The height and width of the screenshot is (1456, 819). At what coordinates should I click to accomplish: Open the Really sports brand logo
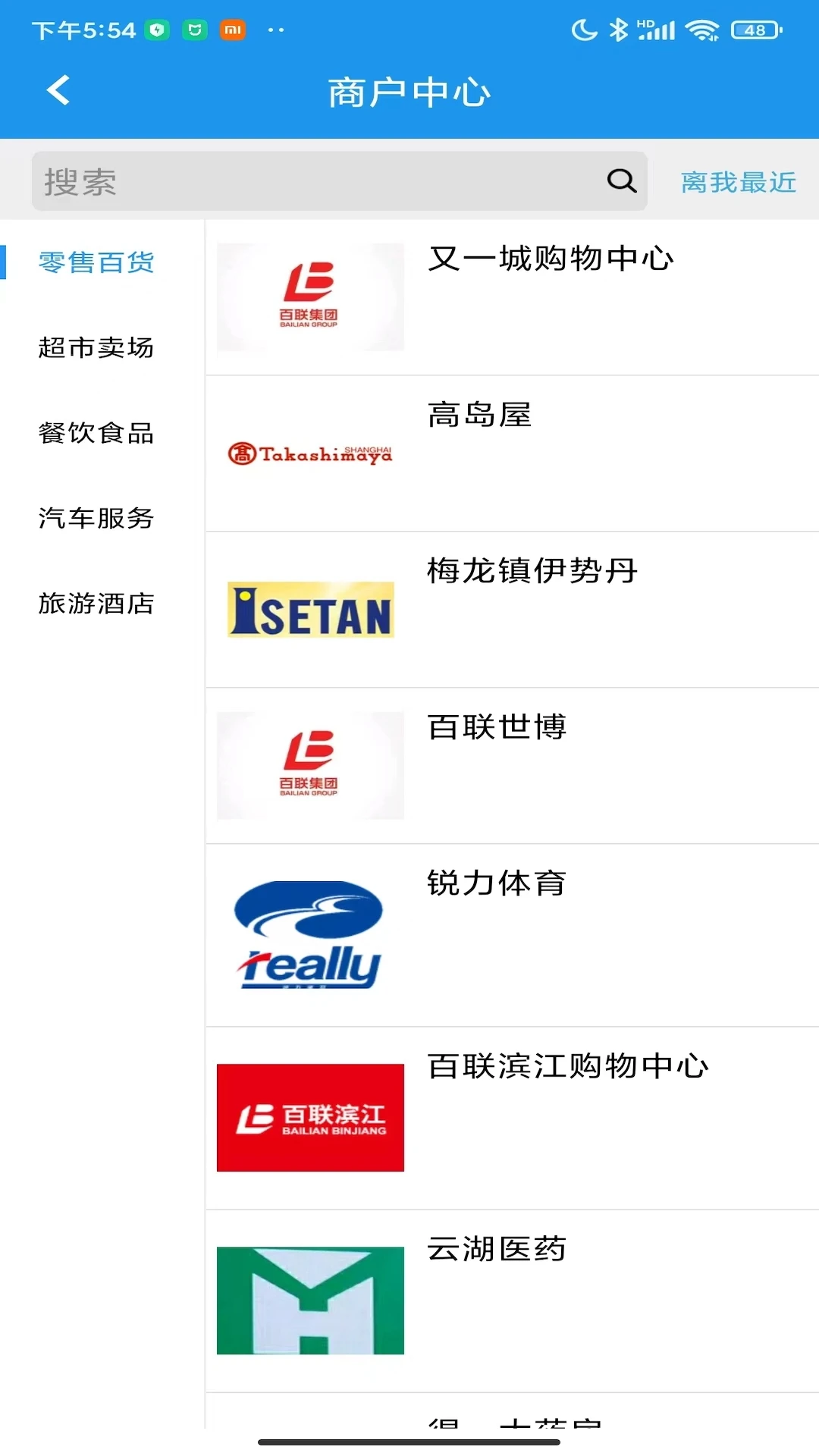(309, 934)
